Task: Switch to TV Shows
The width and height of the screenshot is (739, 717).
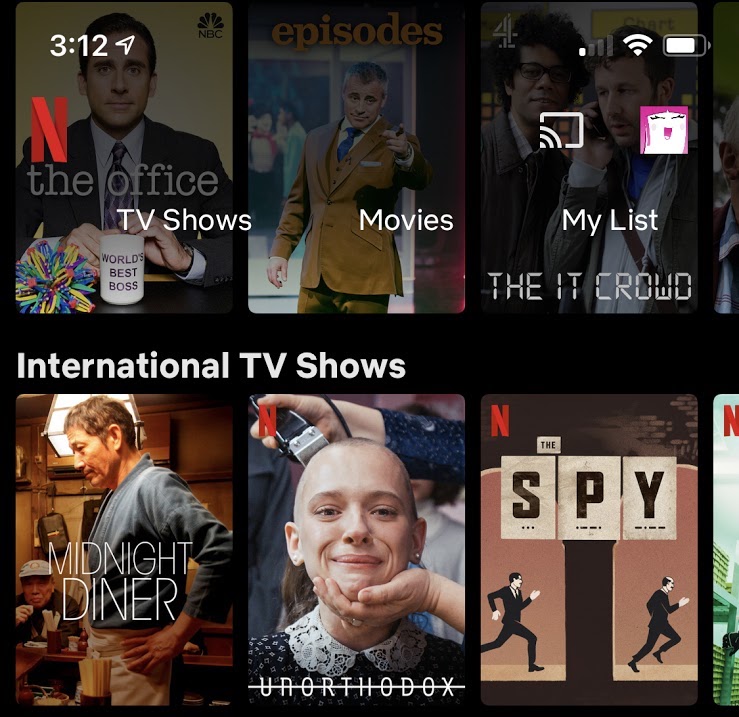Action: (x=185, y=220)
